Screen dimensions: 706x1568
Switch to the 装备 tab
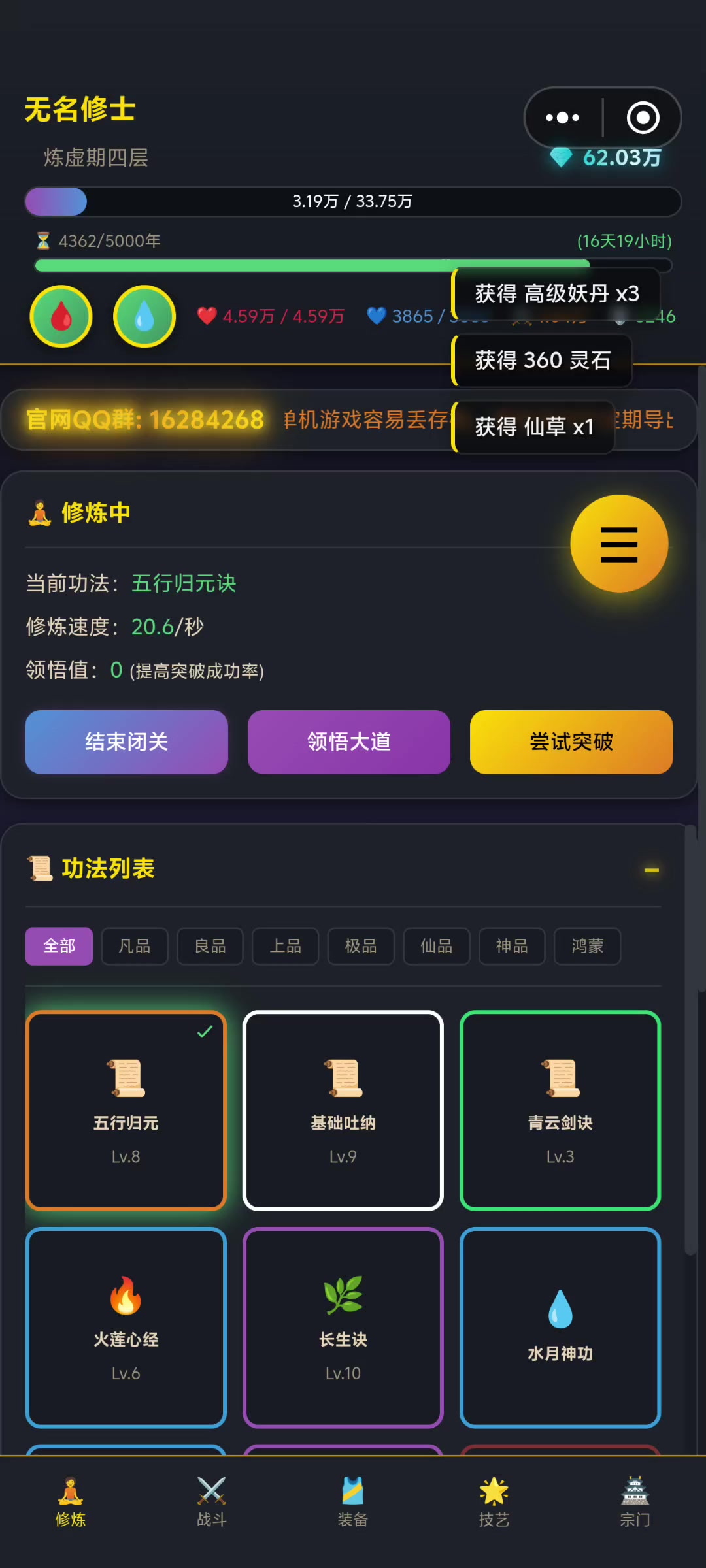[x=353, y=1503]
